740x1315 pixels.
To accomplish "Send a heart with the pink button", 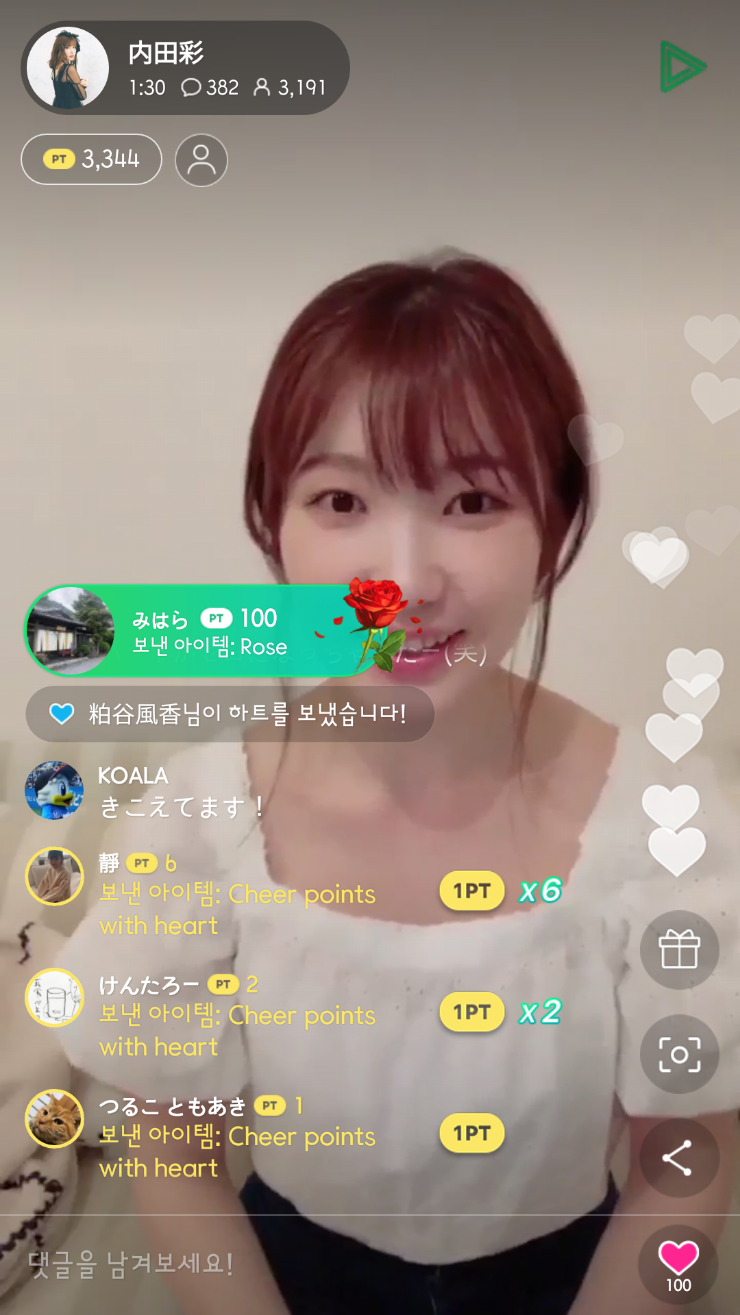I will click(679, 1265).
